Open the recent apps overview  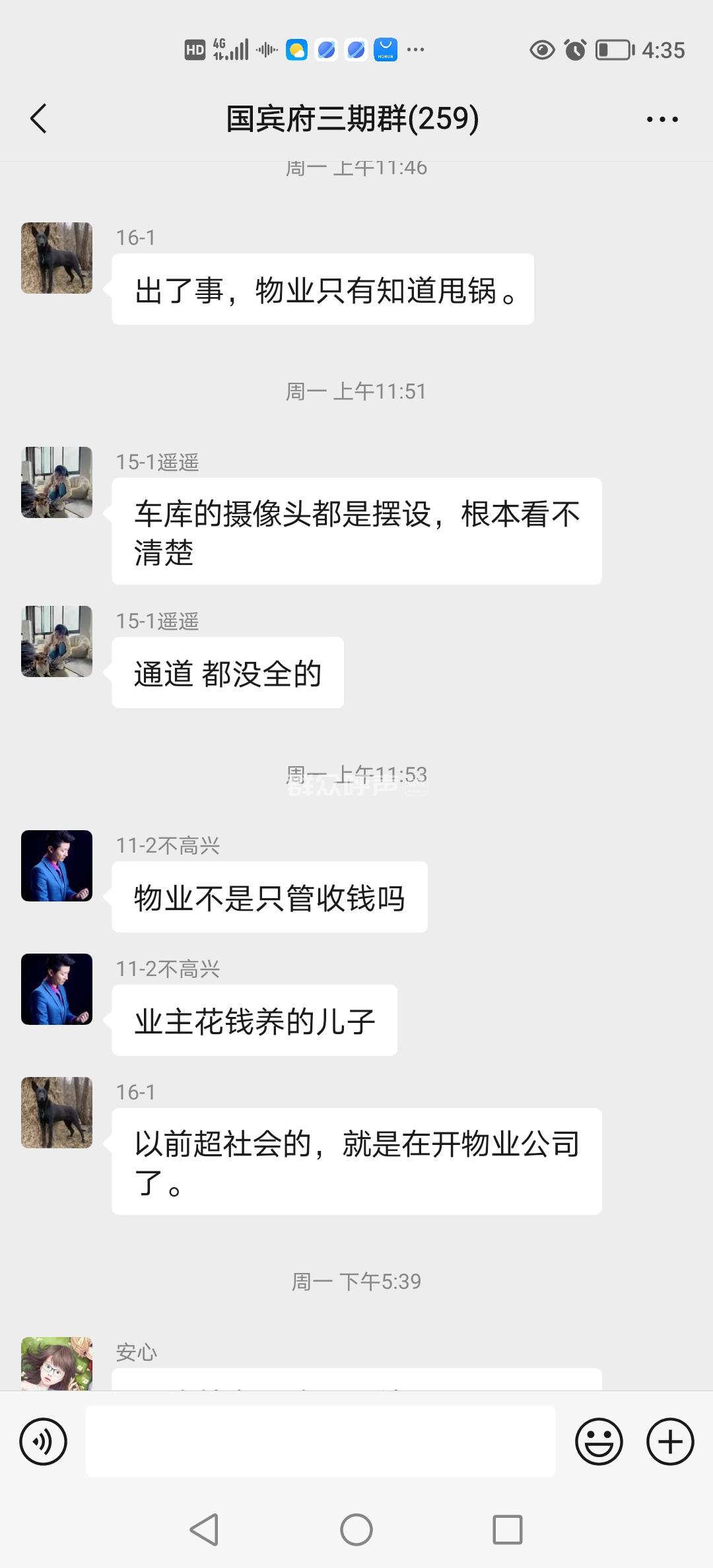508,1530
